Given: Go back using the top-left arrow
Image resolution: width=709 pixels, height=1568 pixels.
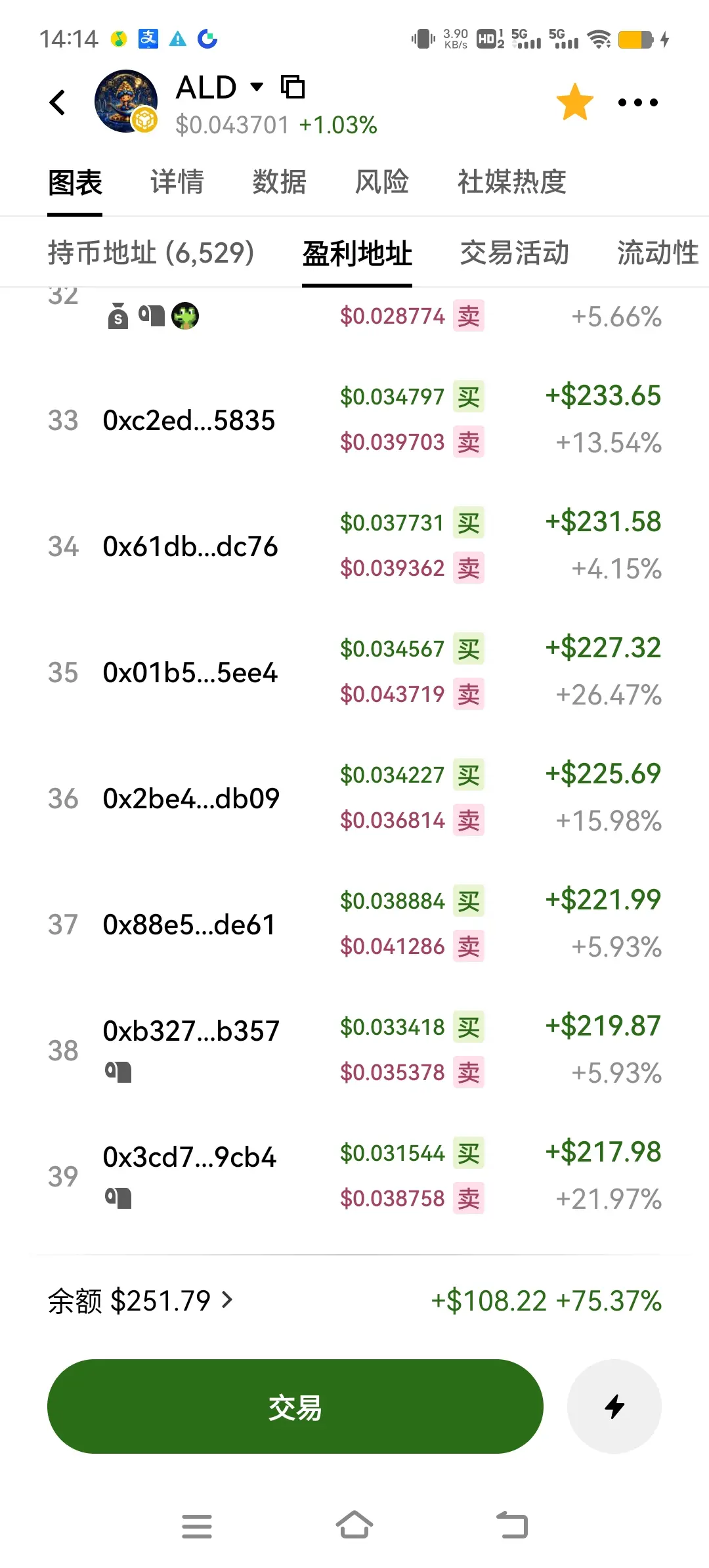Looking at the screenshot, I should coord(58,102).
